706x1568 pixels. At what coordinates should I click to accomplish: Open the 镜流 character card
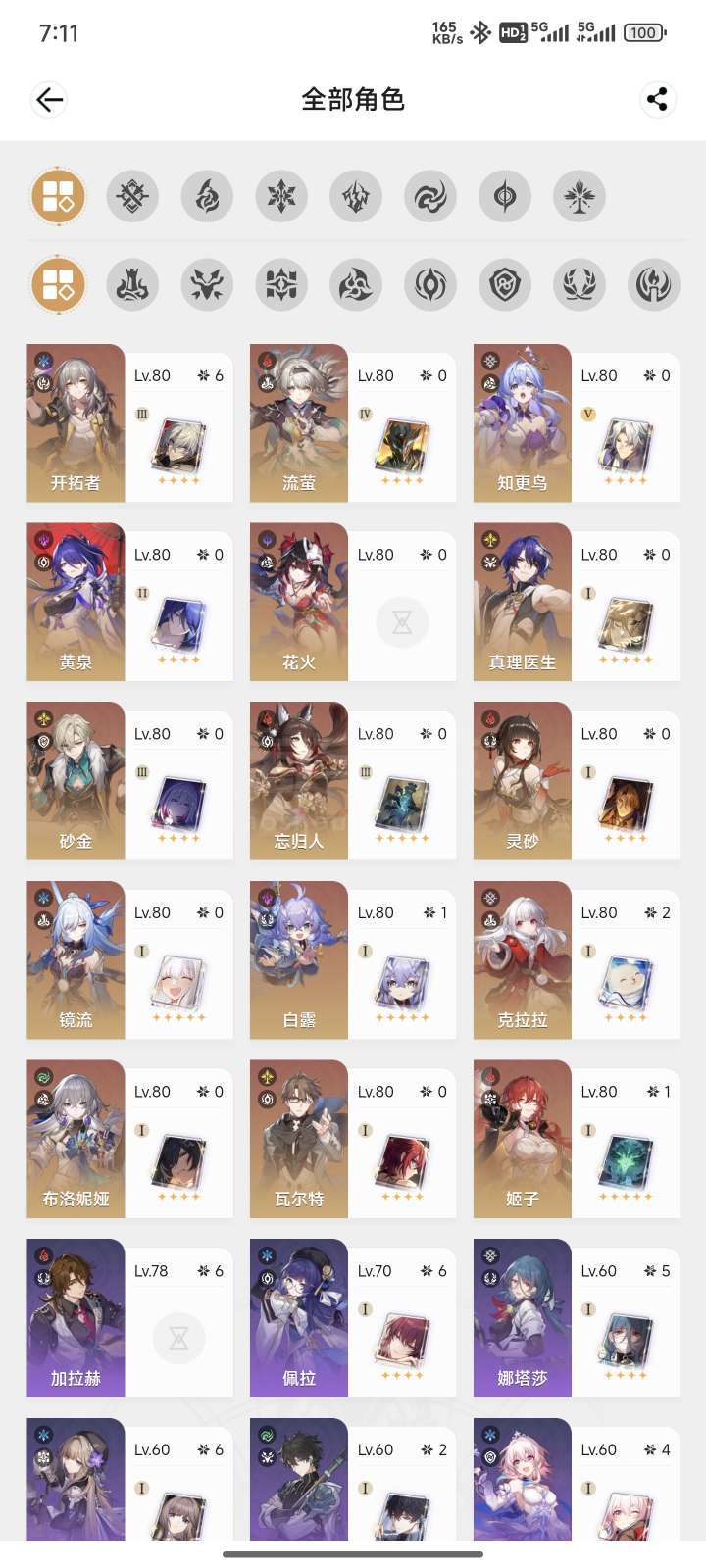(x=129, y=960)
